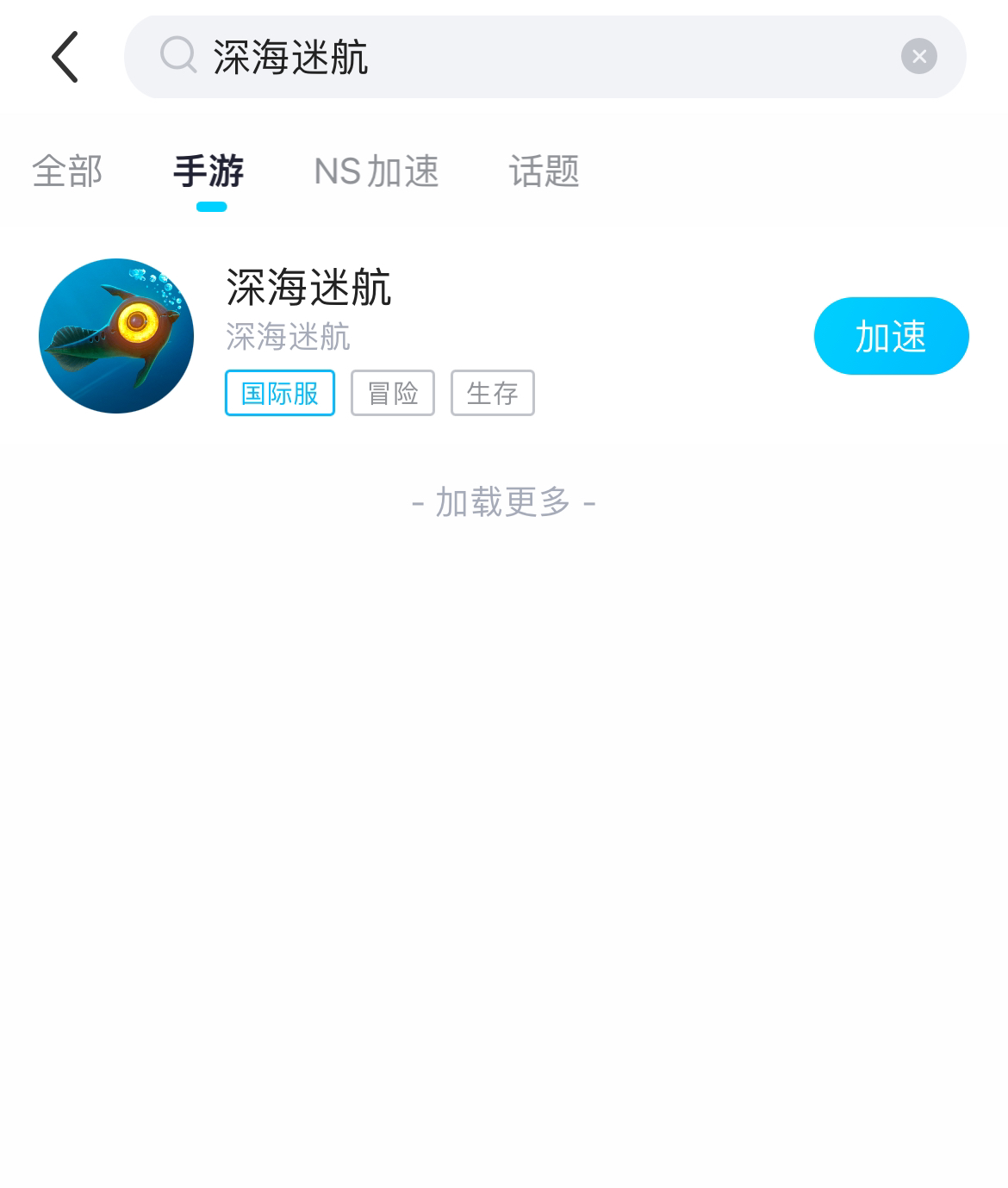This screenshot has width=1008, height=1188.
Task: Select the 手游 tab
Action: pyautogui.click(x=209, y=171)
